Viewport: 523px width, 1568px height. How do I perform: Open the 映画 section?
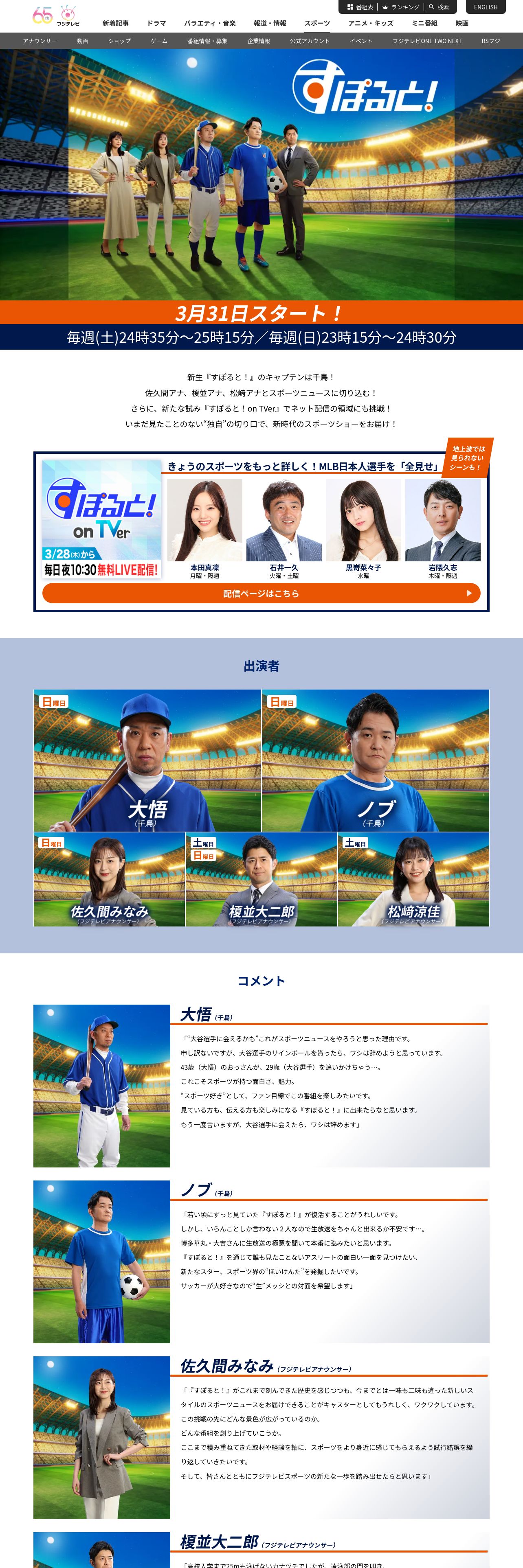(x=462, y=23)
